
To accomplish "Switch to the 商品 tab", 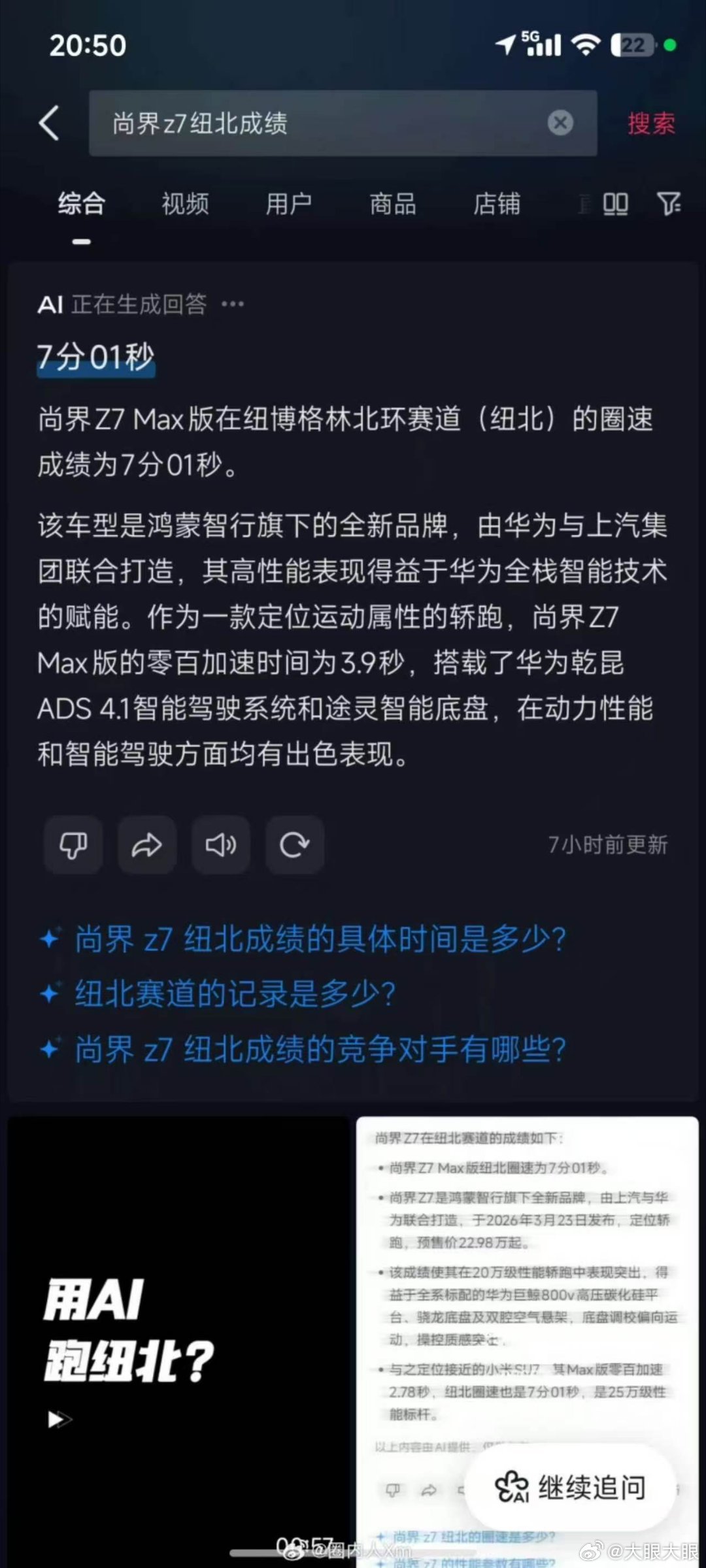I will [392, 205].
